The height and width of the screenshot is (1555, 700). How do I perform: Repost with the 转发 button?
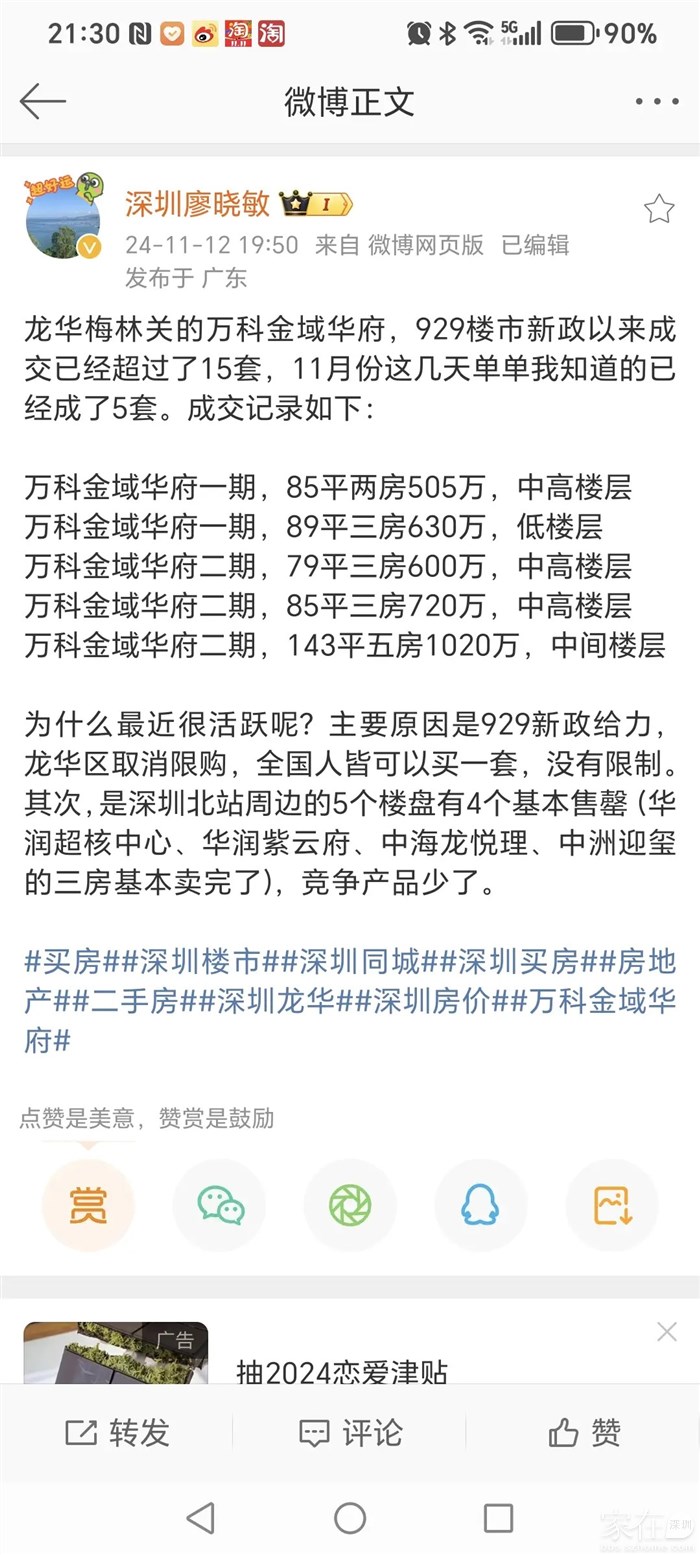pyautogui.click(x=117, y=1433)
